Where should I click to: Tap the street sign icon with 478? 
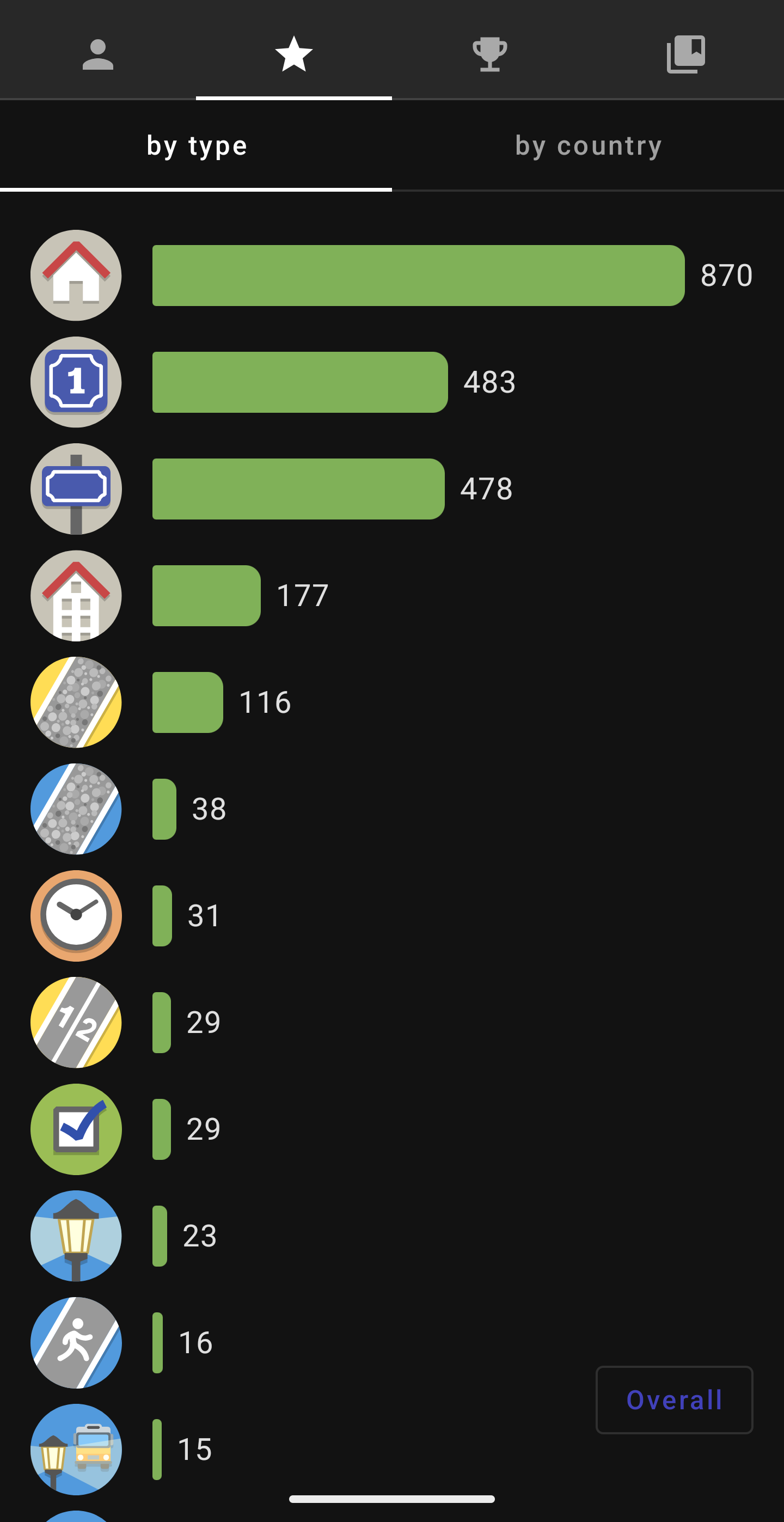point(76,489)
